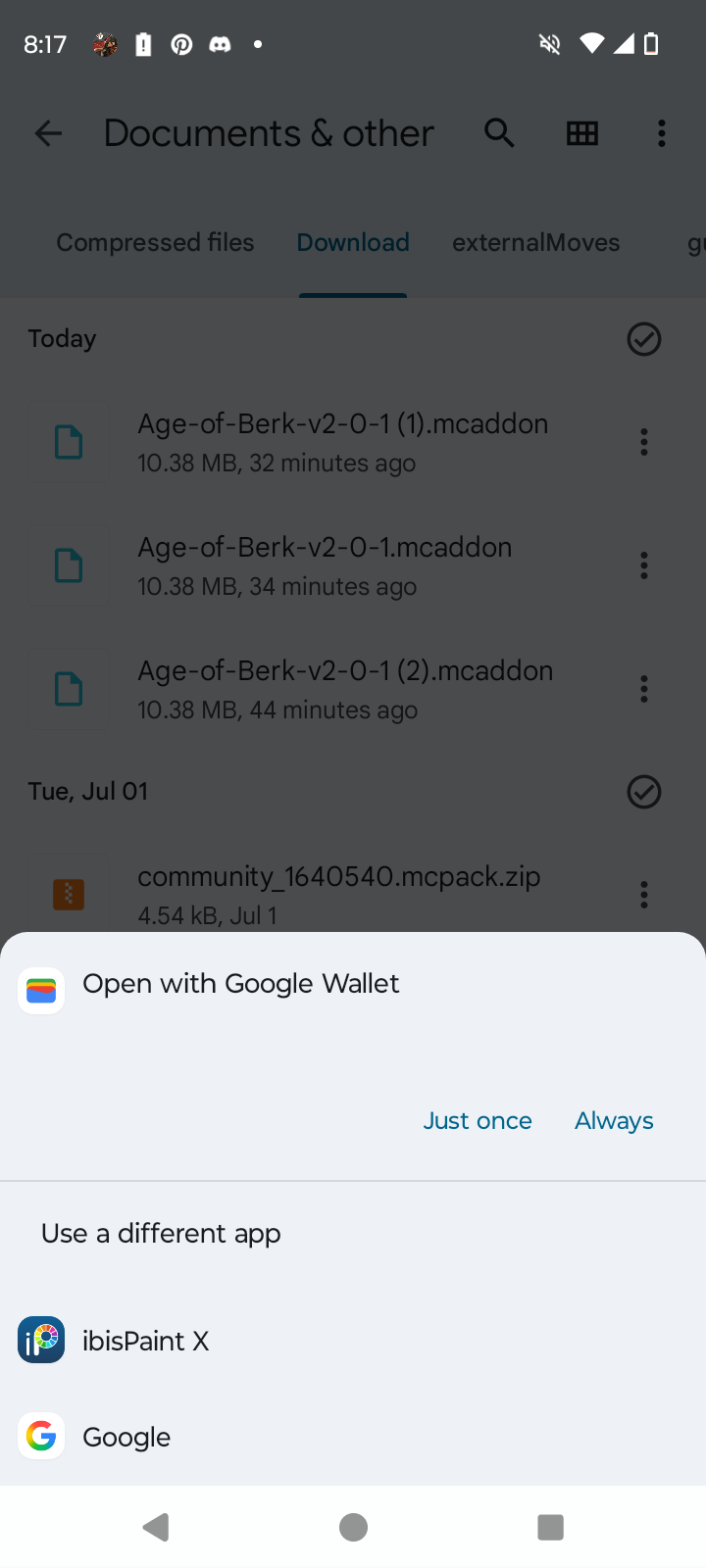
Task: Choose Just once for Google Wallet
Action: [x=478, y=1120]
